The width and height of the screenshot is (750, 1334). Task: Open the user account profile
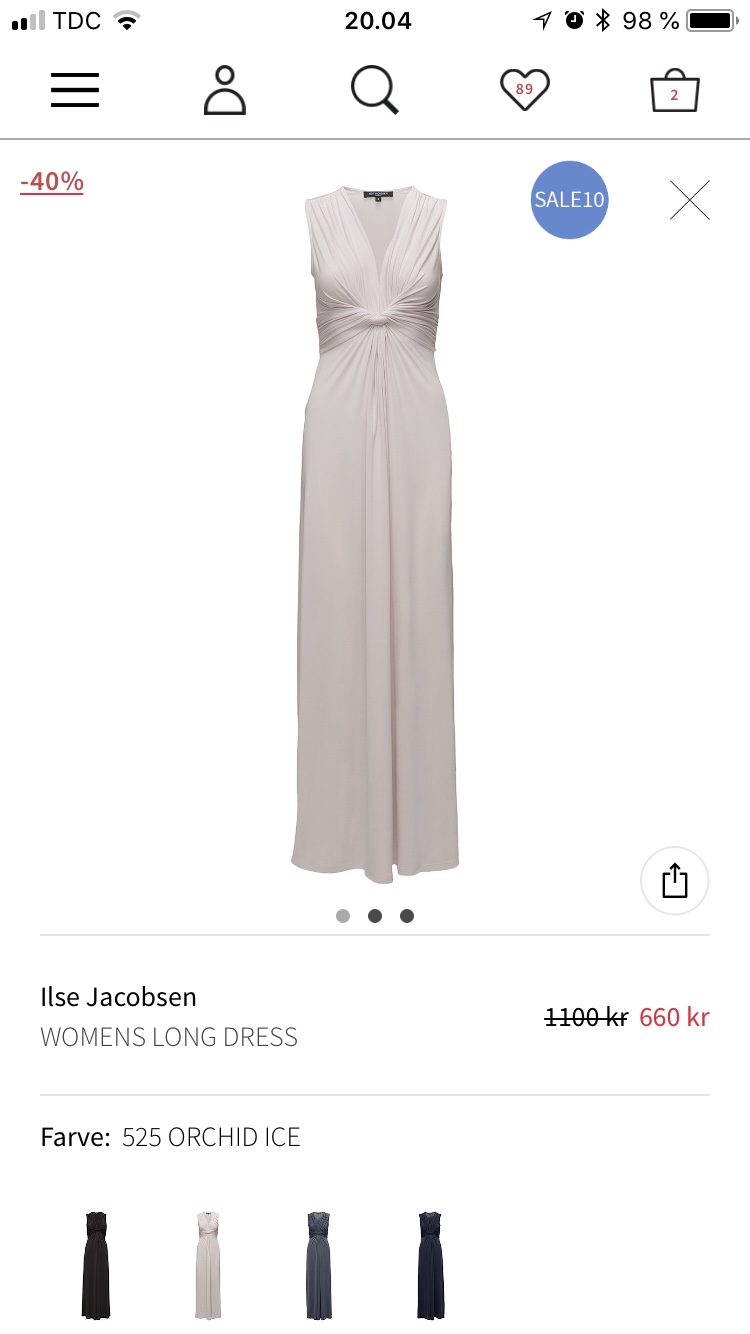pyautogui.click(x=225, y=91)
